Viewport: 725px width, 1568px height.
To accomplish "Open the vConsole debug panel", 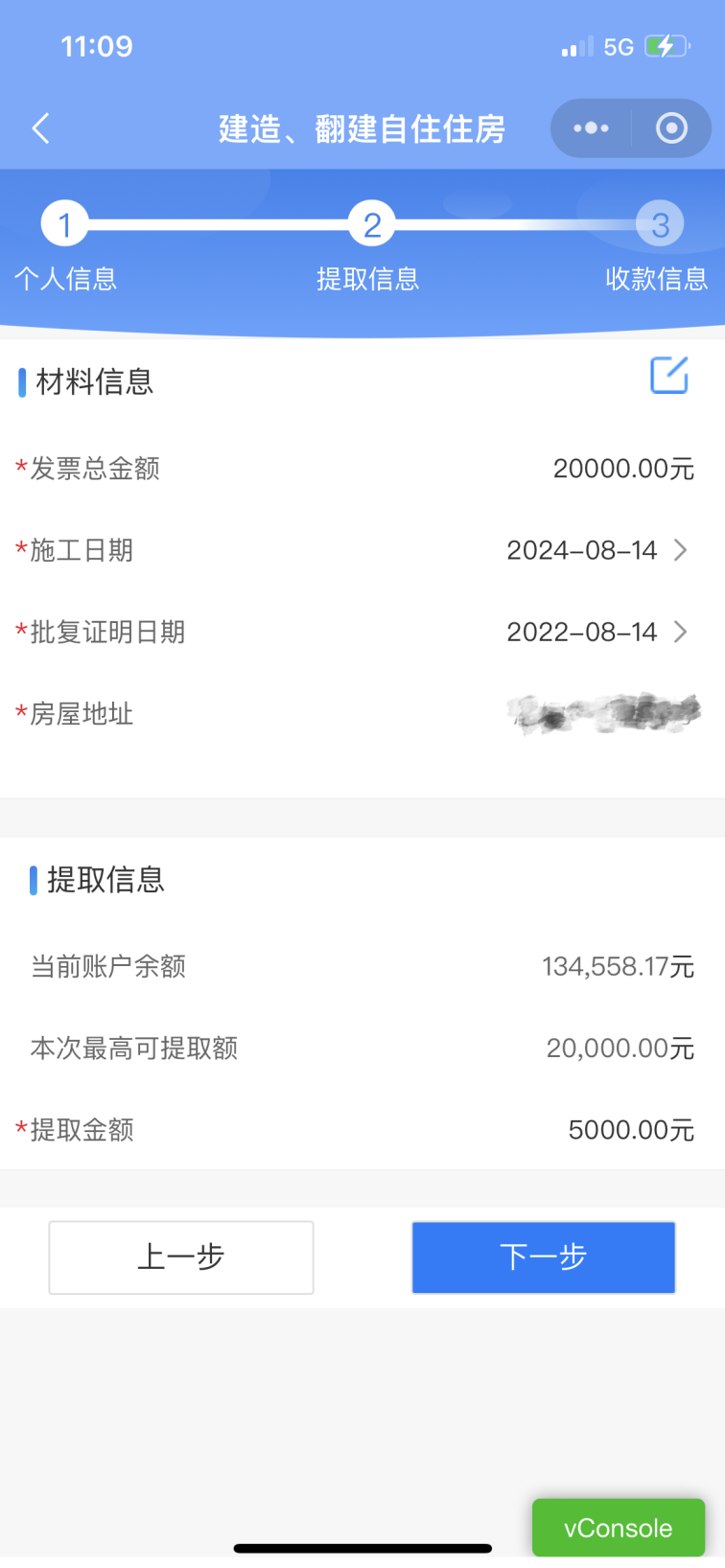I will click(x=619, y=1528).
